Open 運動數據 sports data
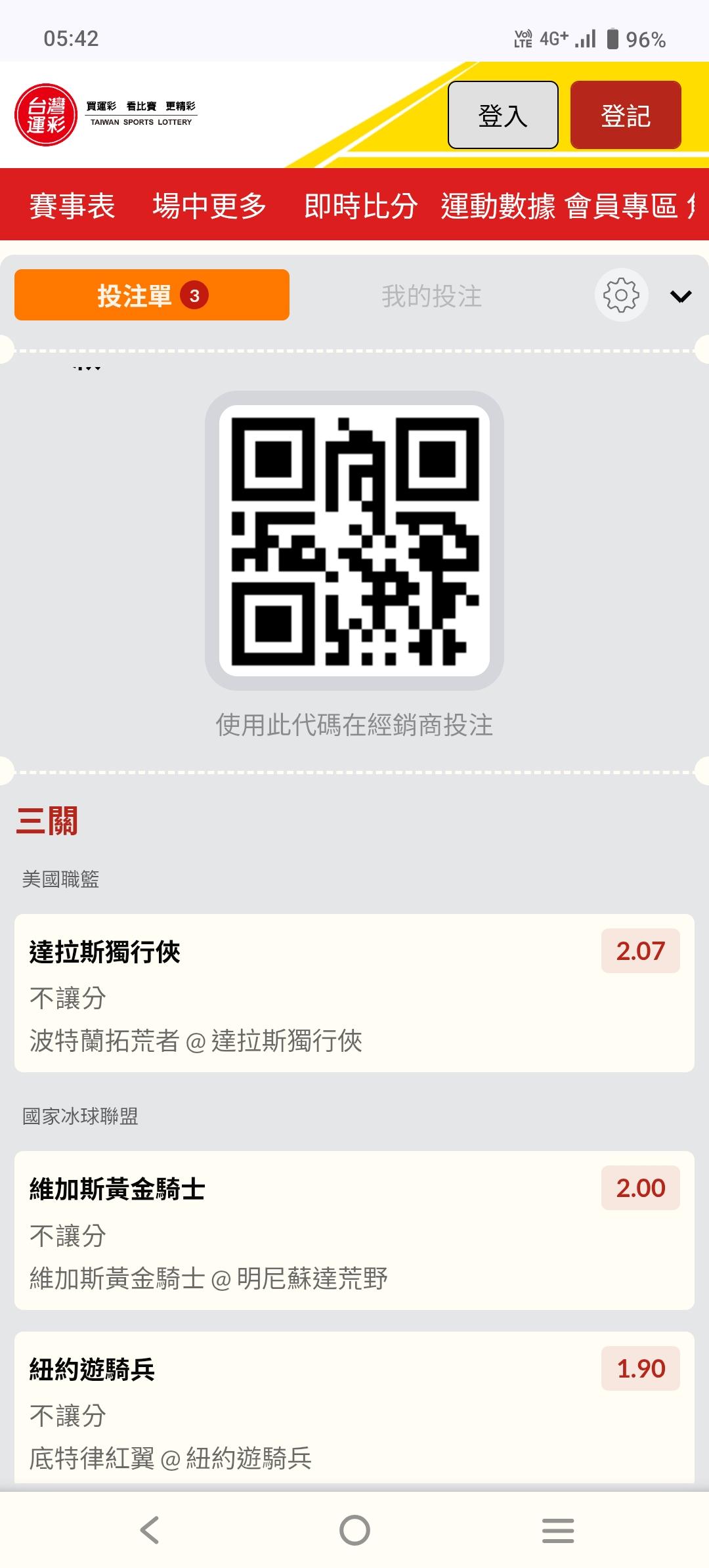709x1568 pixels. pos(498,206)
